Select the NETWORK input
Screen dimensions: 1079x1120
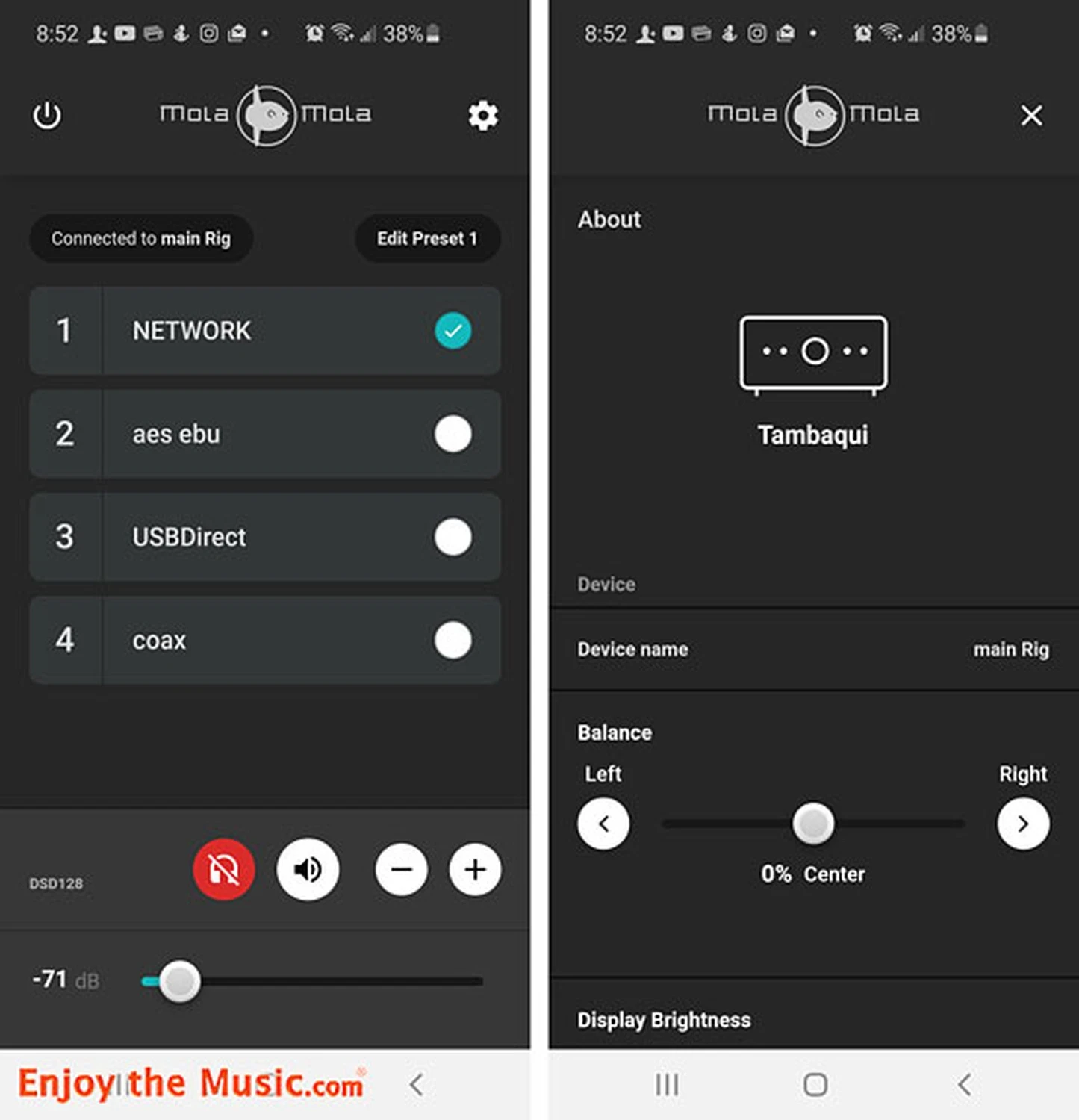click(265, 331)
